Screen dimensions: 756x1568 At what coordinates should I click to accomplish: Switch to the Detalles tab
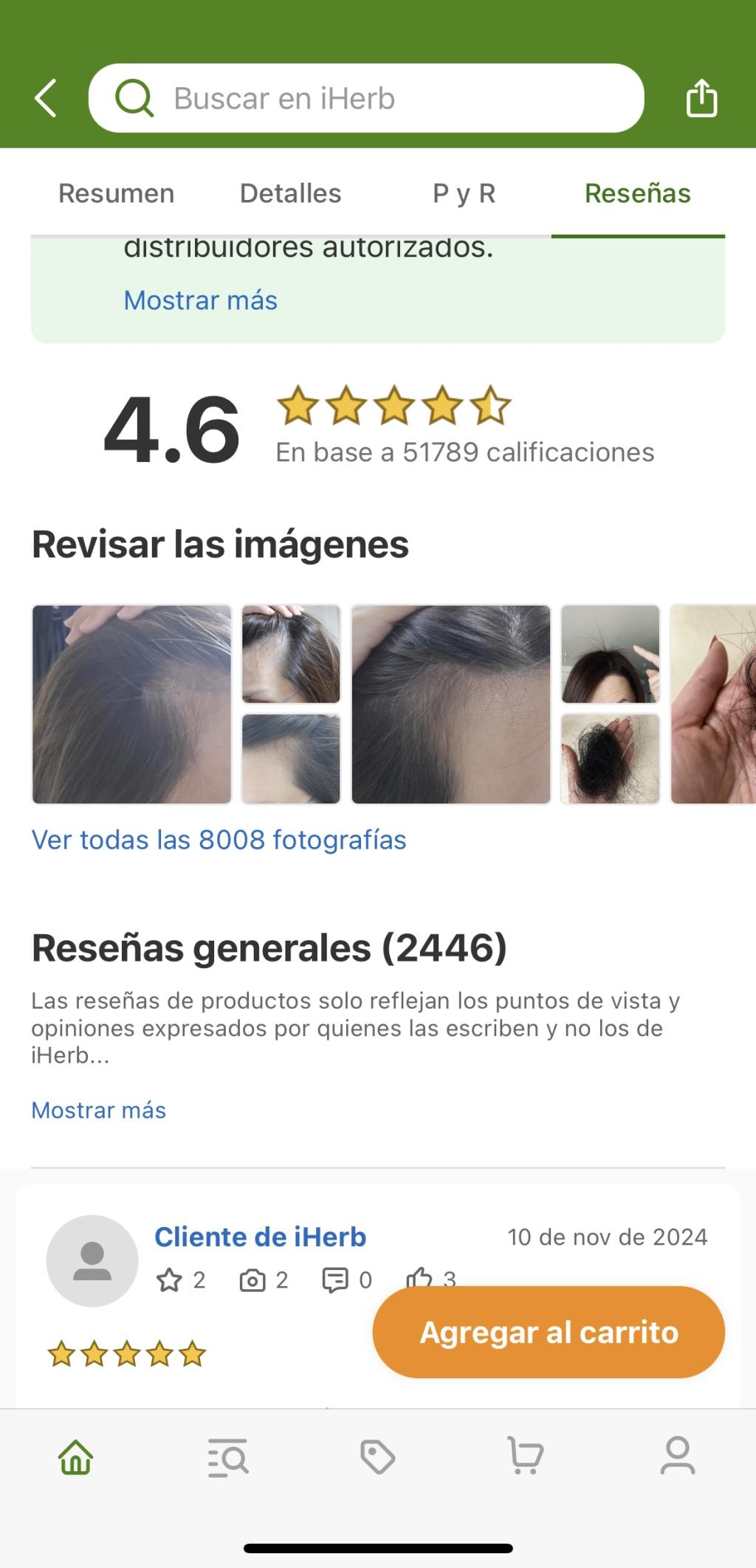tap(290, 193)
